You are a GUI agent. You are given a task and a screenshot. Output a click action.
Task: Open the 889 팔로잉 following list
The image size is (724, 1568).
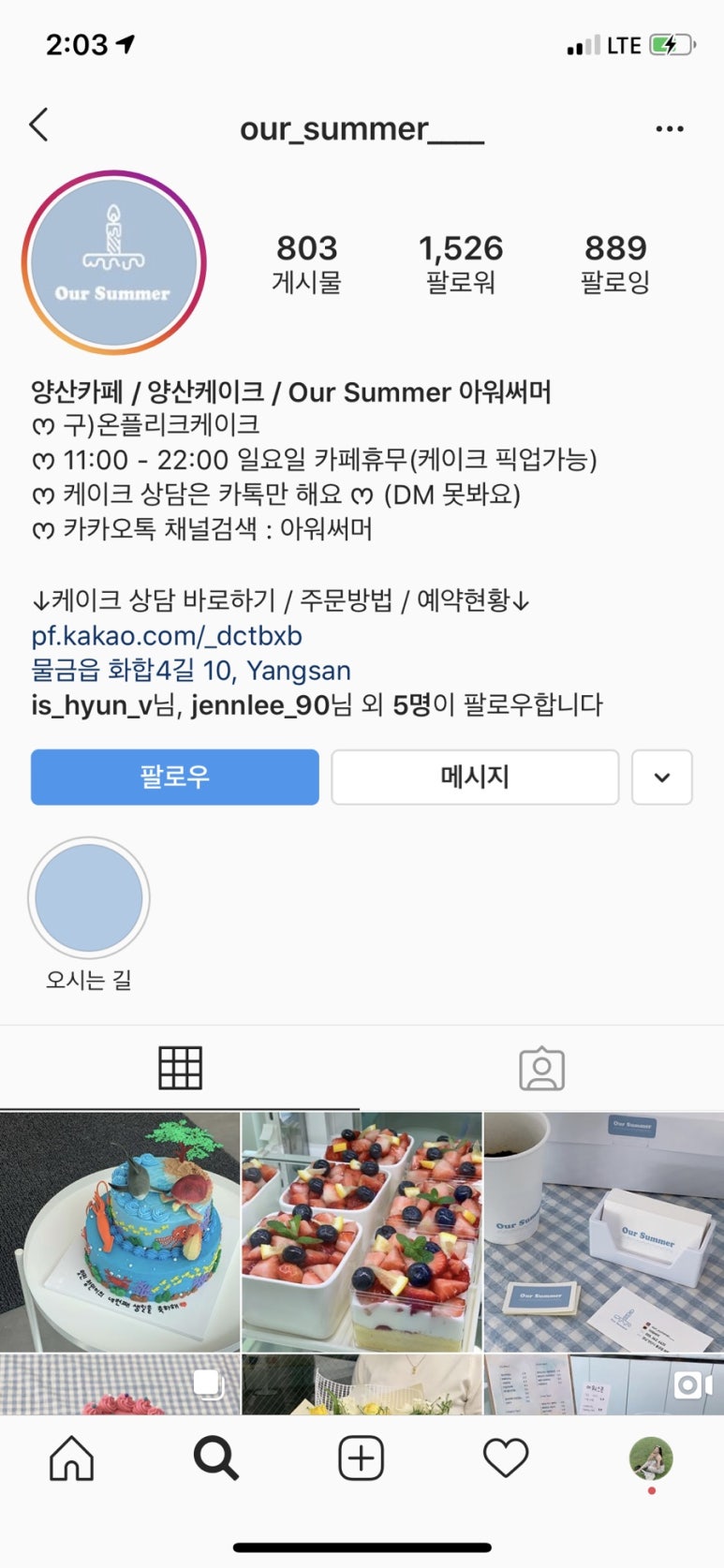[614, 263]
